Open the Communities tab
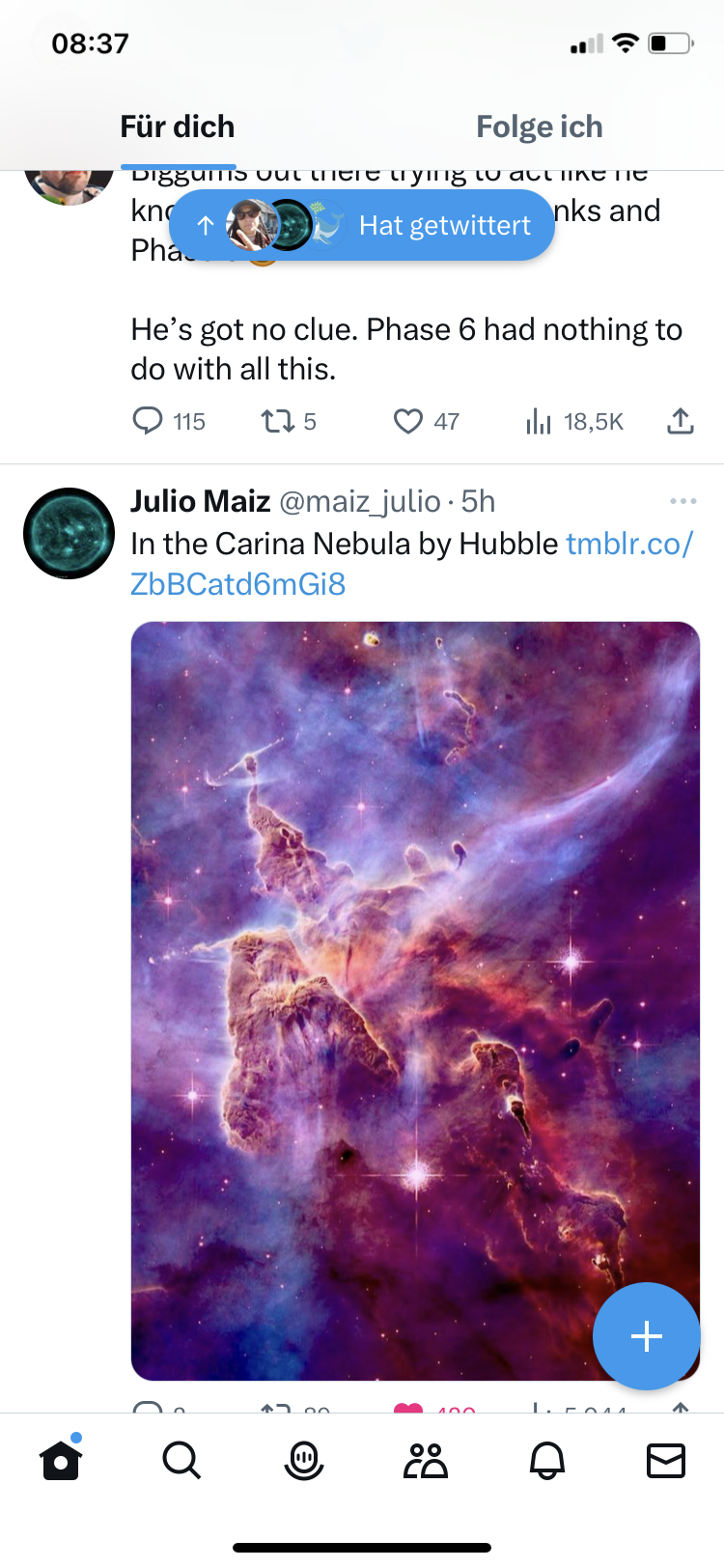724x1568 pixels. pos(425,1460)
